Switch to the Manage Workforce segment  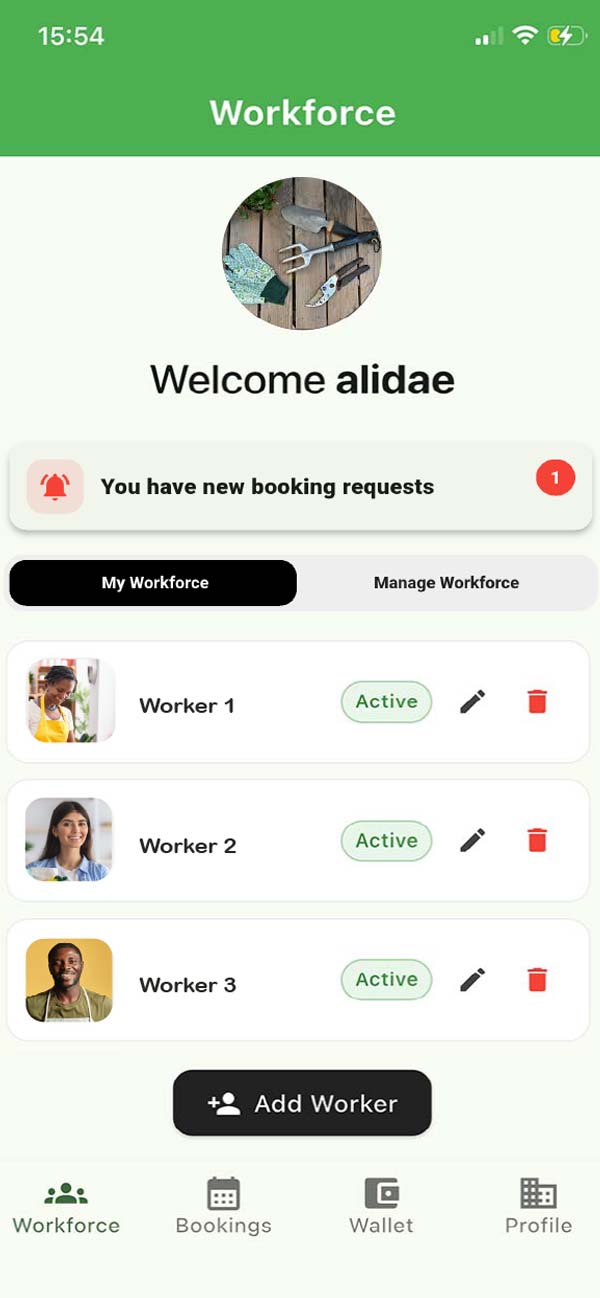(x=446, y=583)
